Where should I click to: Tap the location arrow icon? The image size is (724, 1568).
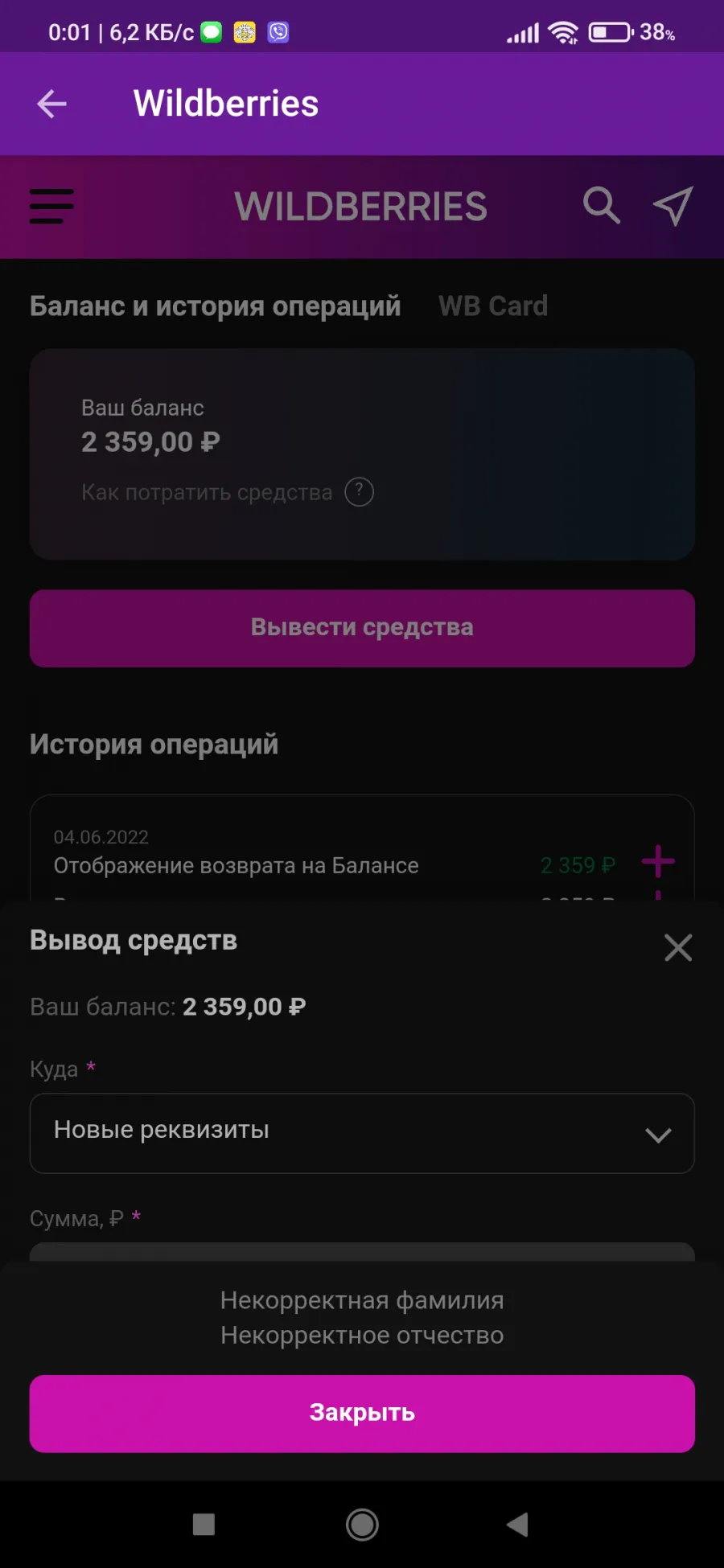tap(673, 206)
